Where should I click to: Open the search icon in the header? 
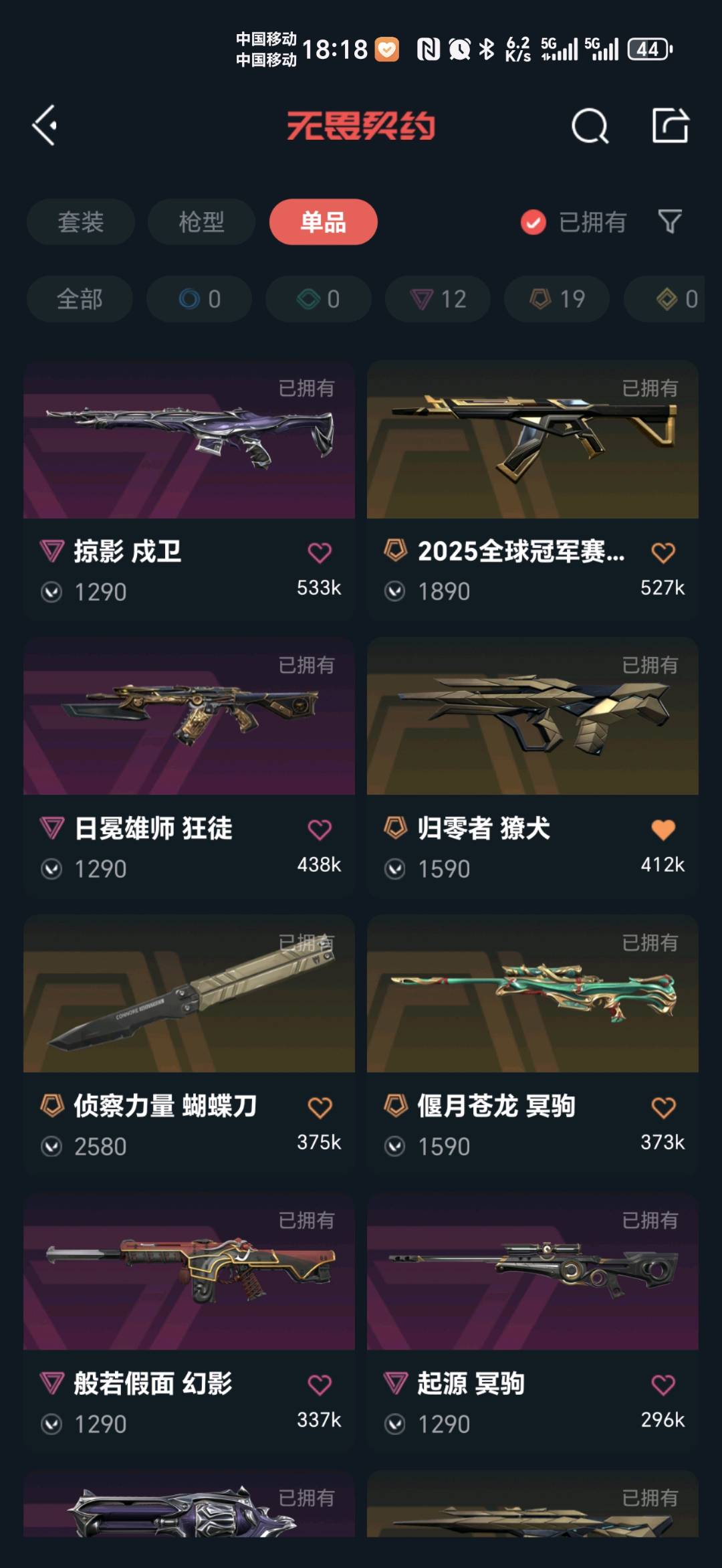[590, 126]
